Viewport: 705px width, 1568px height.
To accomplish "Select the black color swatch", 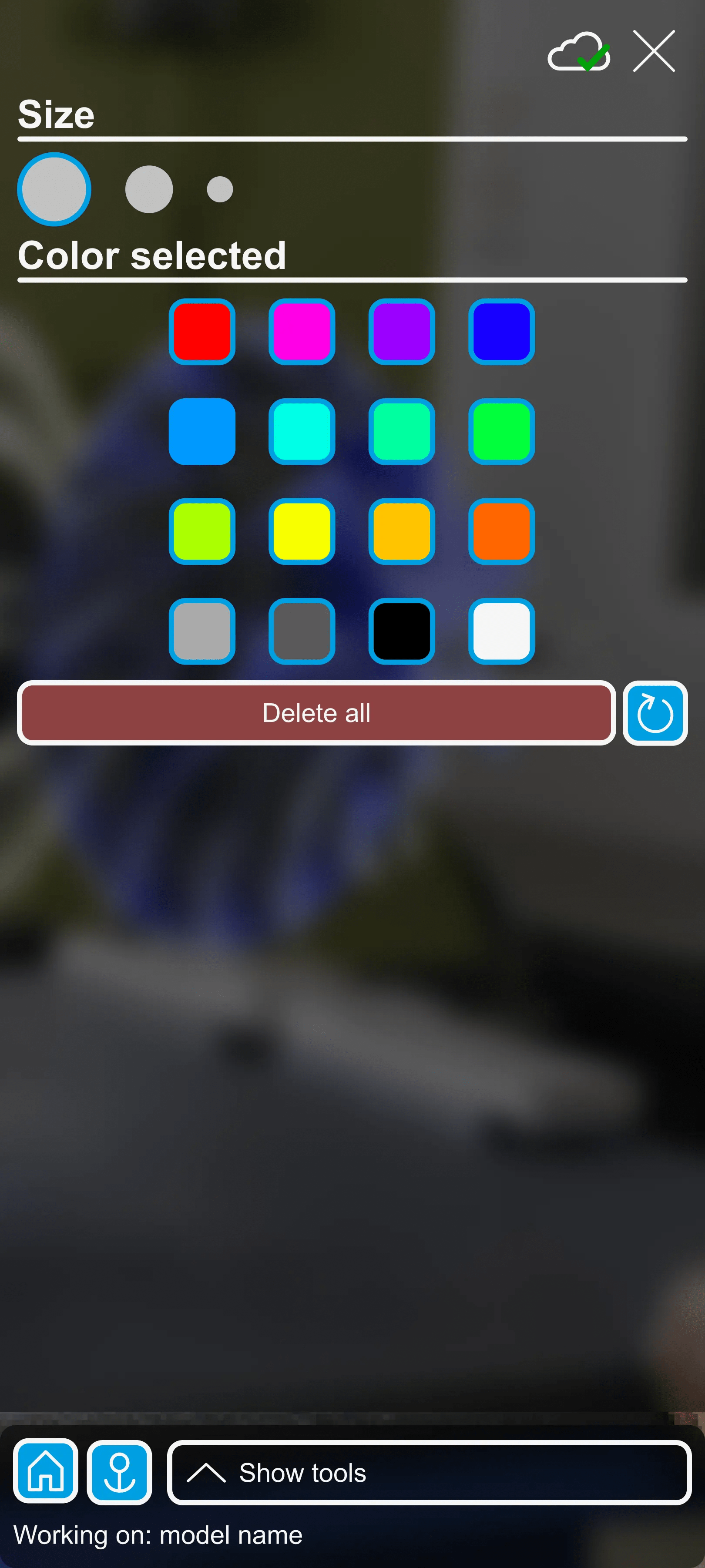I will [x=402, y=631].
